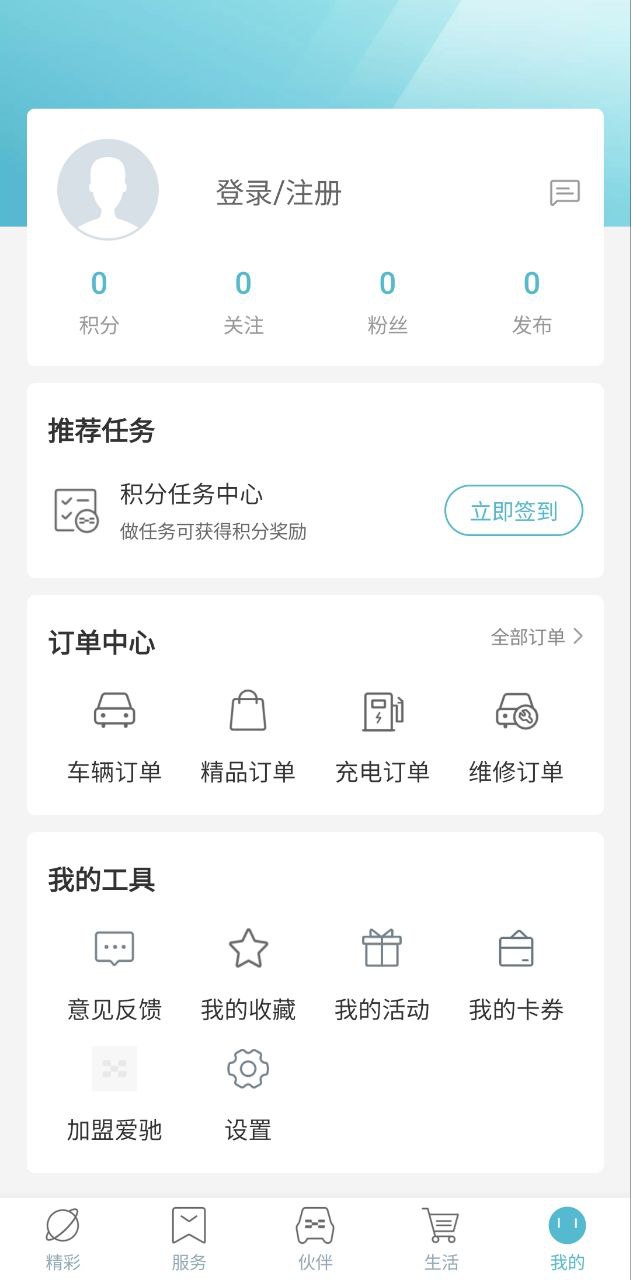Open 我的活动 activities
631x1280 pixels.
click(382, 972)
